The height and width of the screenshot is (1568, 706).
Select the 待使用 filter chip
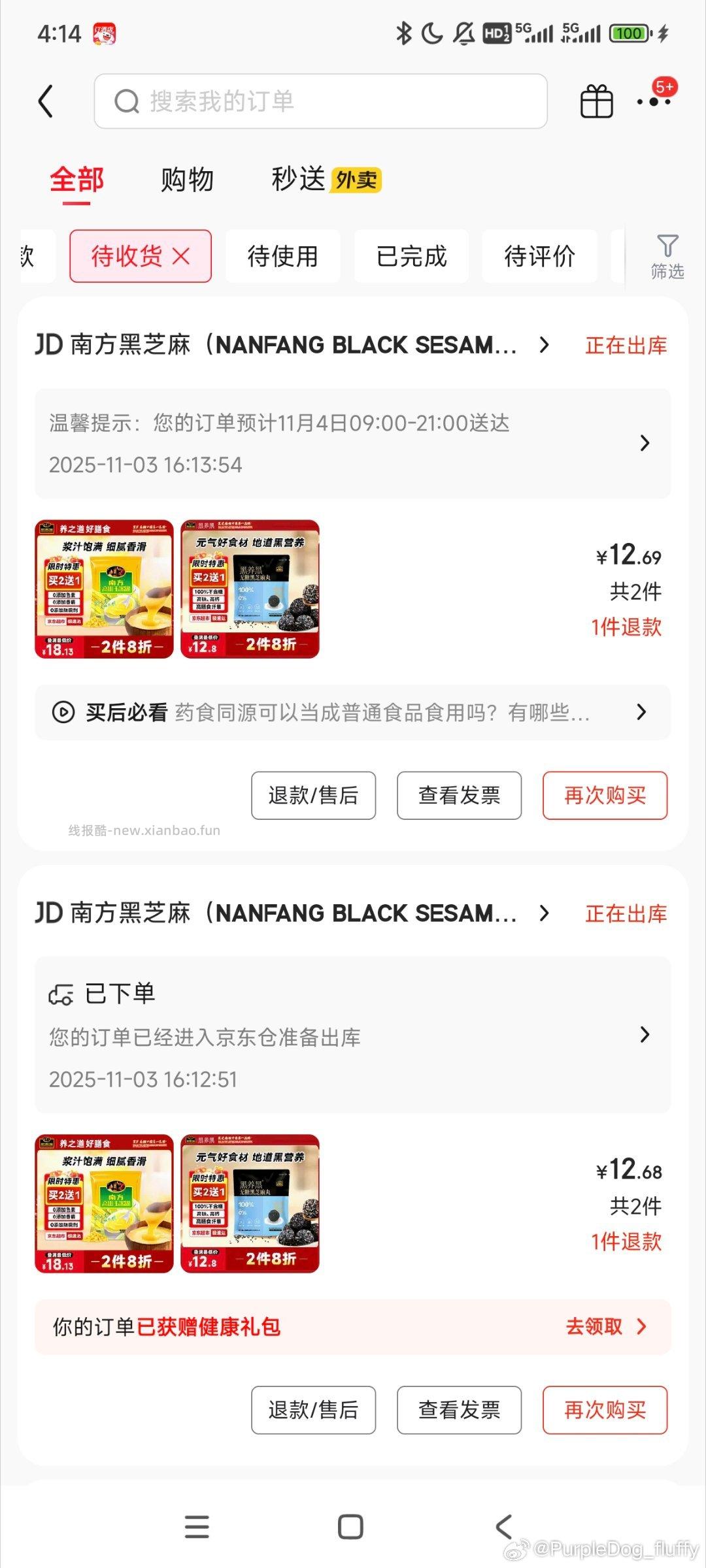pos(282,256)
